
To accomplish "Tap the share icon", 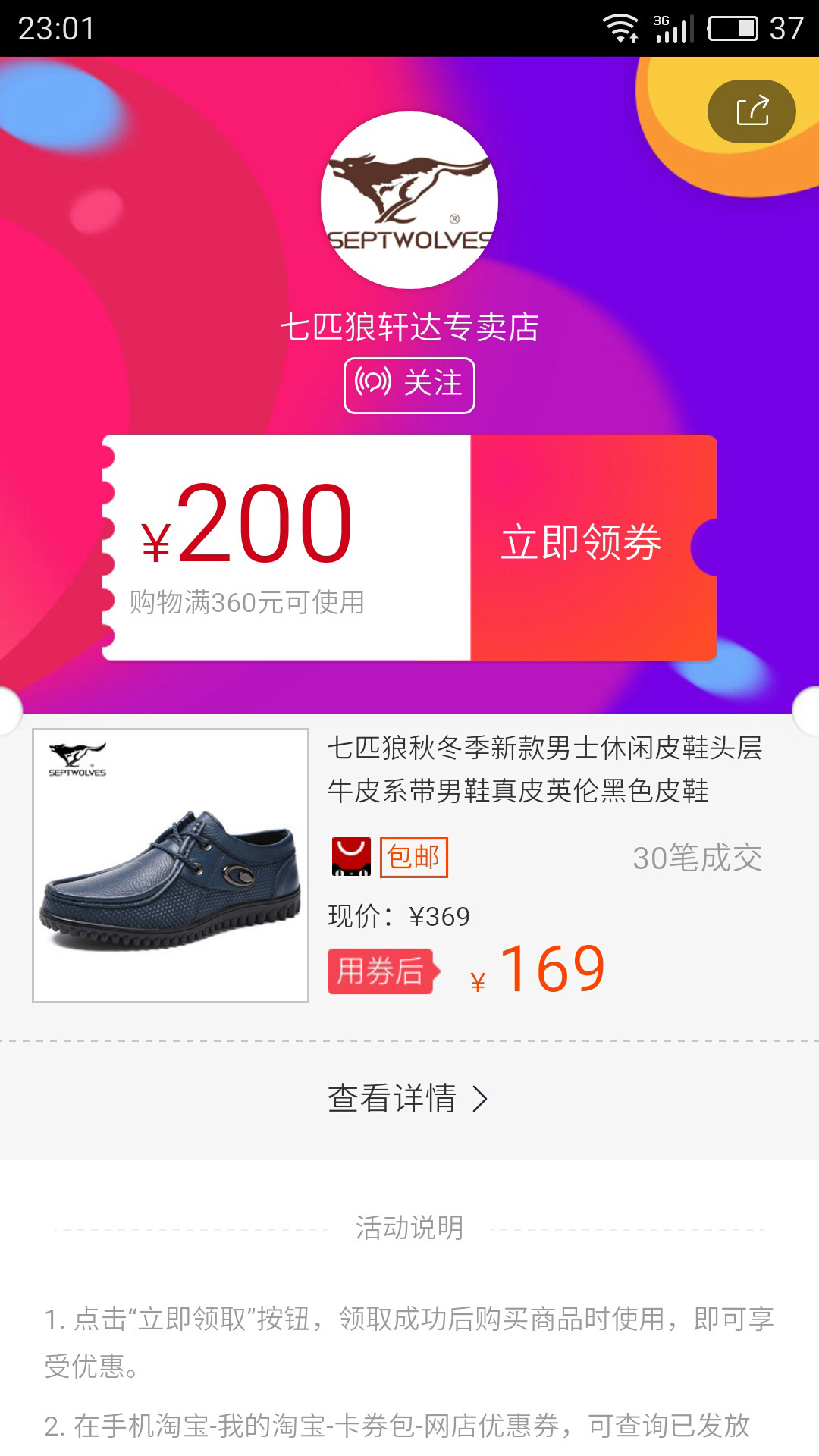I will coord(752,111).
